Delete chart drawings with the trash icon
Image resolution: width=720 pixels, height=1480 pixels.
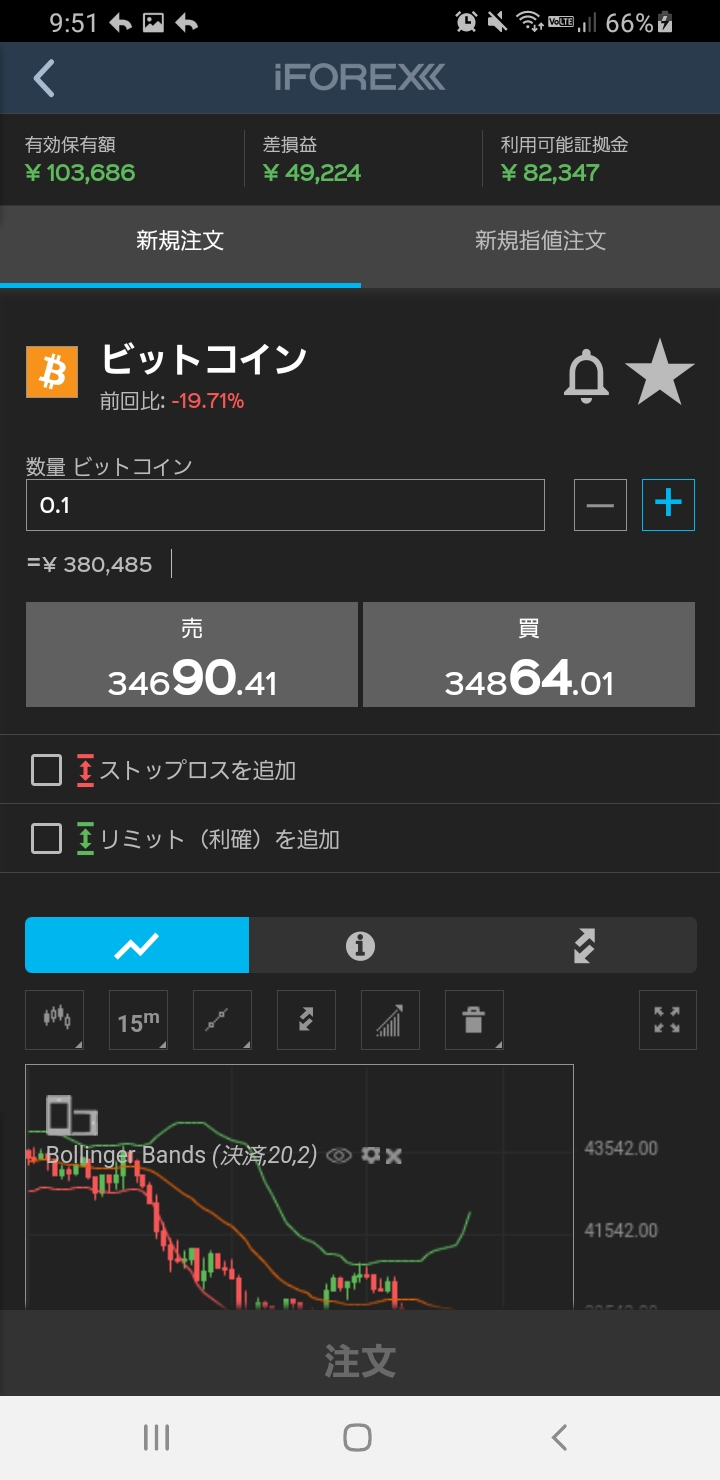tap(474, 1020)
